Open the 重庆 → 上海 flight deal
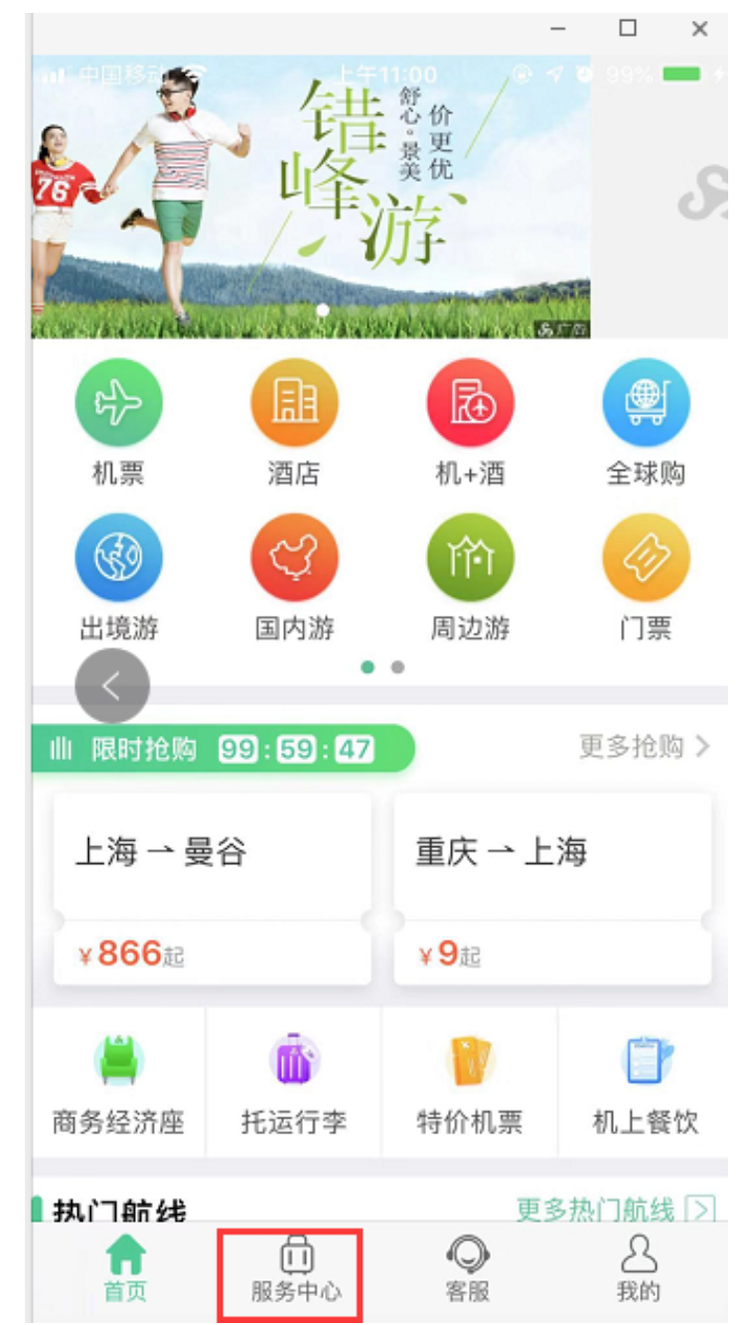Viewport: 745px width, 1325px height. 552,888
